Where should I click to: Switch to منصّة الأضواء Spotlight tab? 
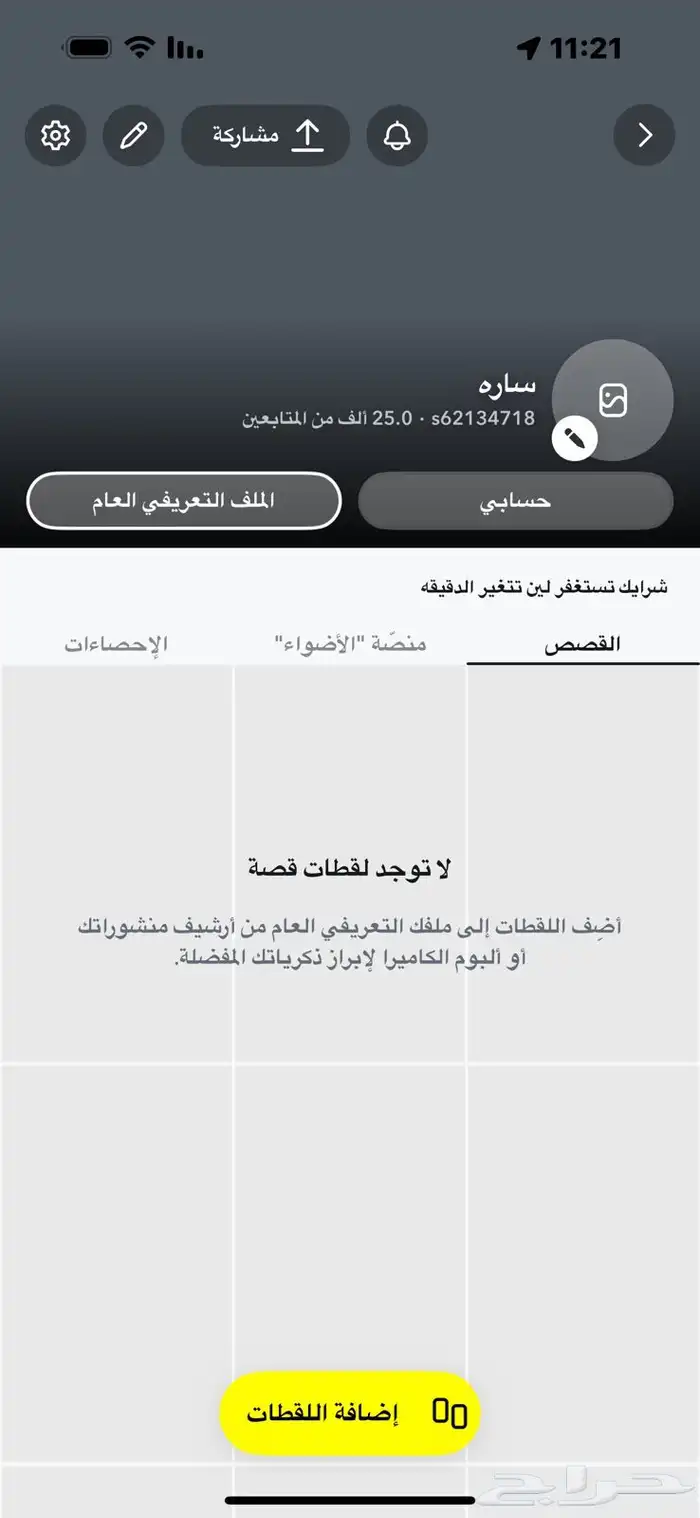pos(351,643)
